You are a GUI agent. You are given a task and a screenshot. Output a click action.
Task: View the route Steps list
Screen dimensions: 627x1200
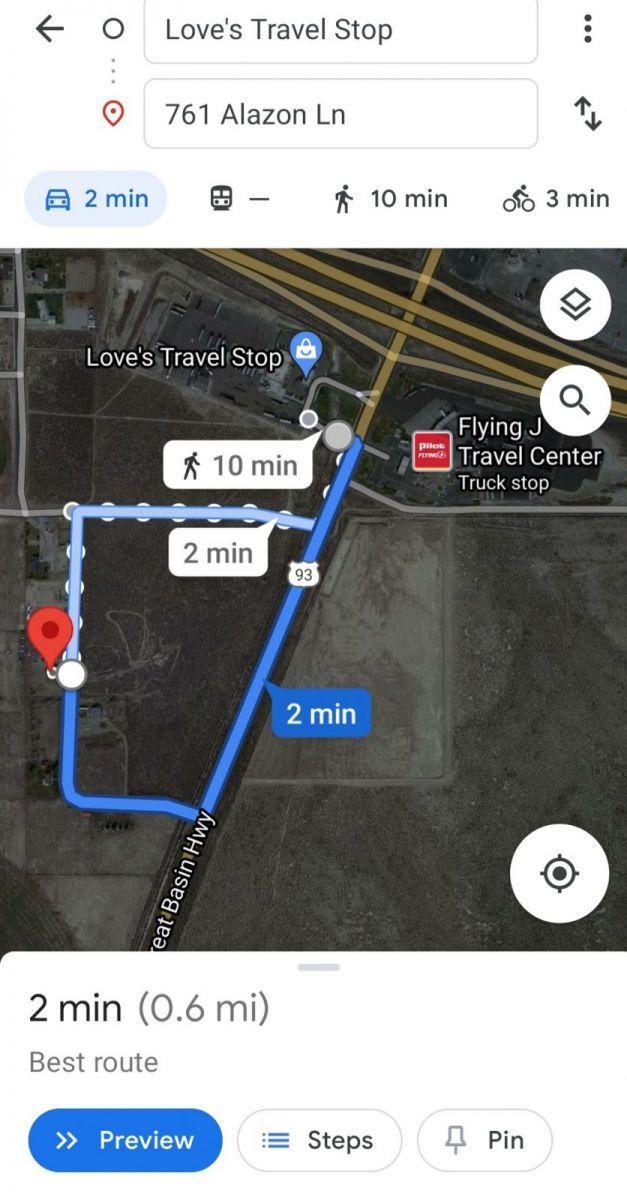319,1140
